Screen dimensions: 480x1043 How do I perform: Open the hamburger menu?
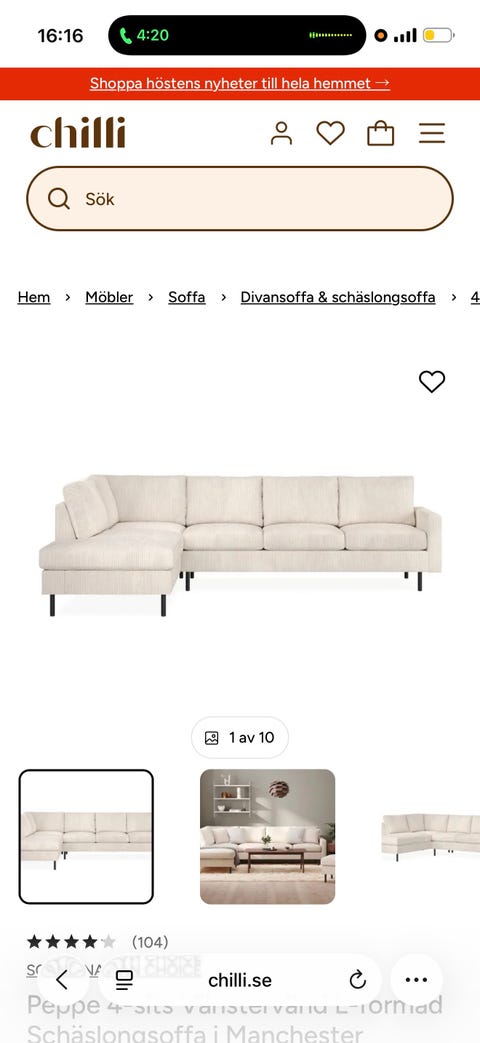tap(431, 133)
